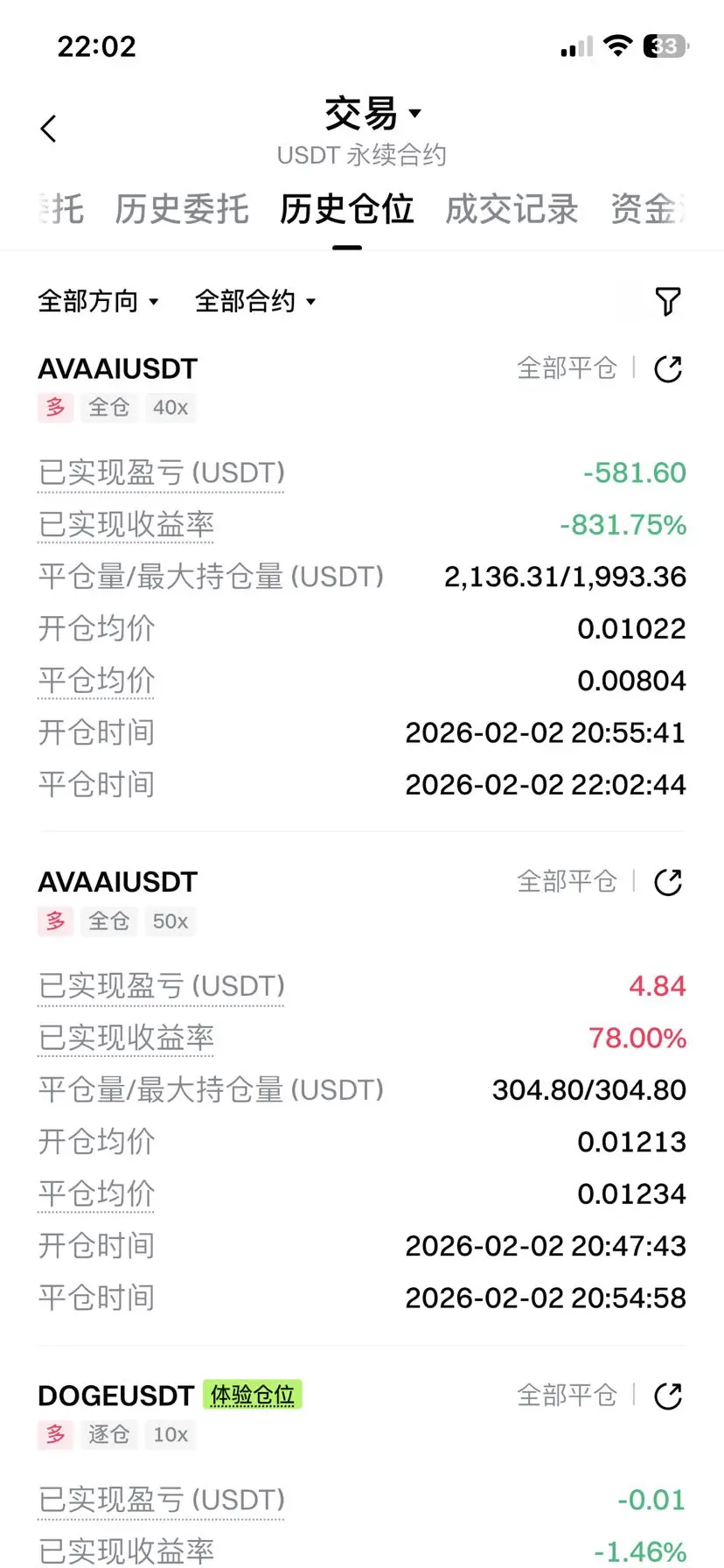The width and height of the screenshot is (724, 1568).
Task: Expand the 全部合约 contract filter
Action: (254, 302)
